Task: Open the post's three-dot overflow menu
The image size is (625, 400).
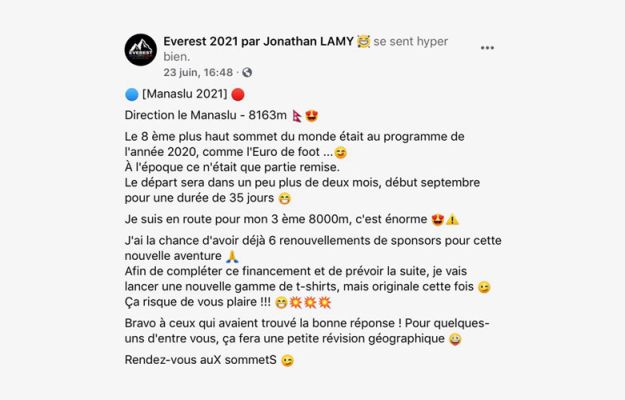Action: tap(487, 47)
